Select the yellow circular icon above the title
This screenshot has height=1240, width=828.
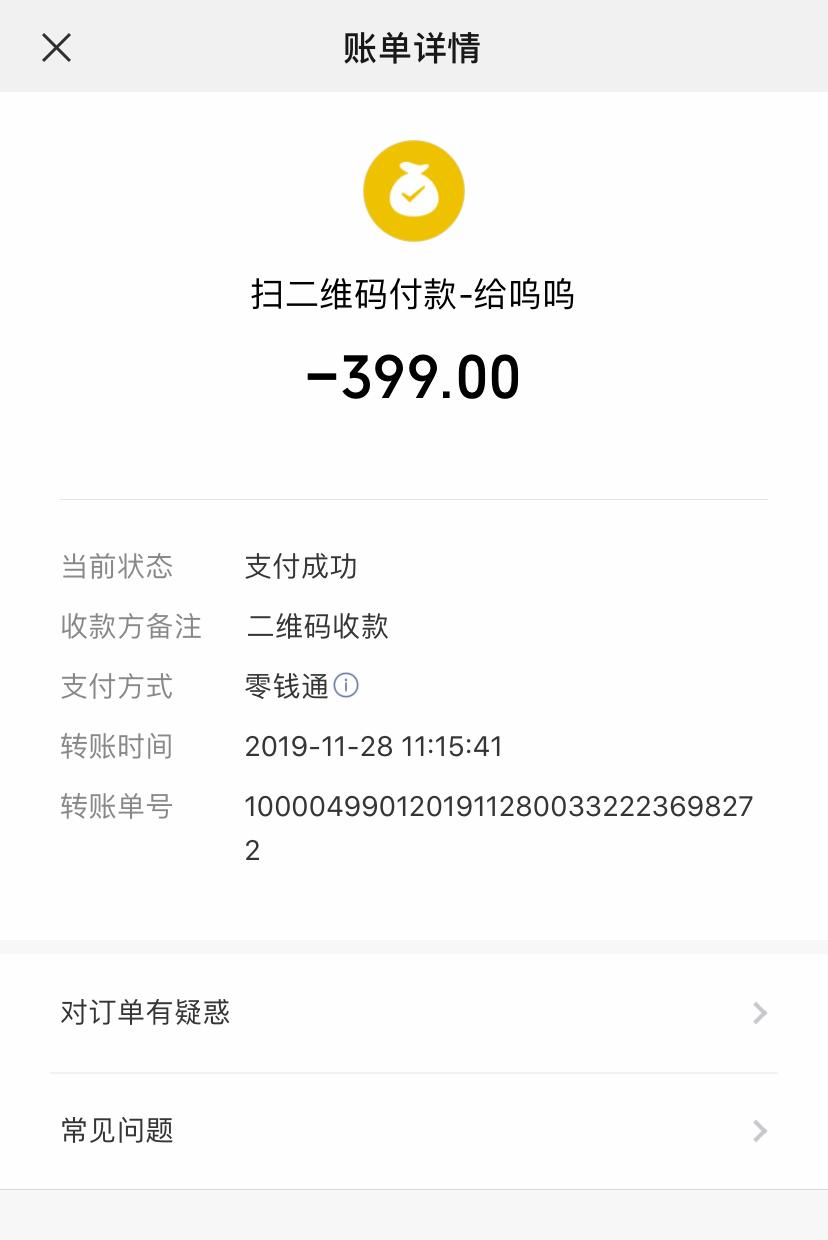pyautogui.click(x=414, y=190)
